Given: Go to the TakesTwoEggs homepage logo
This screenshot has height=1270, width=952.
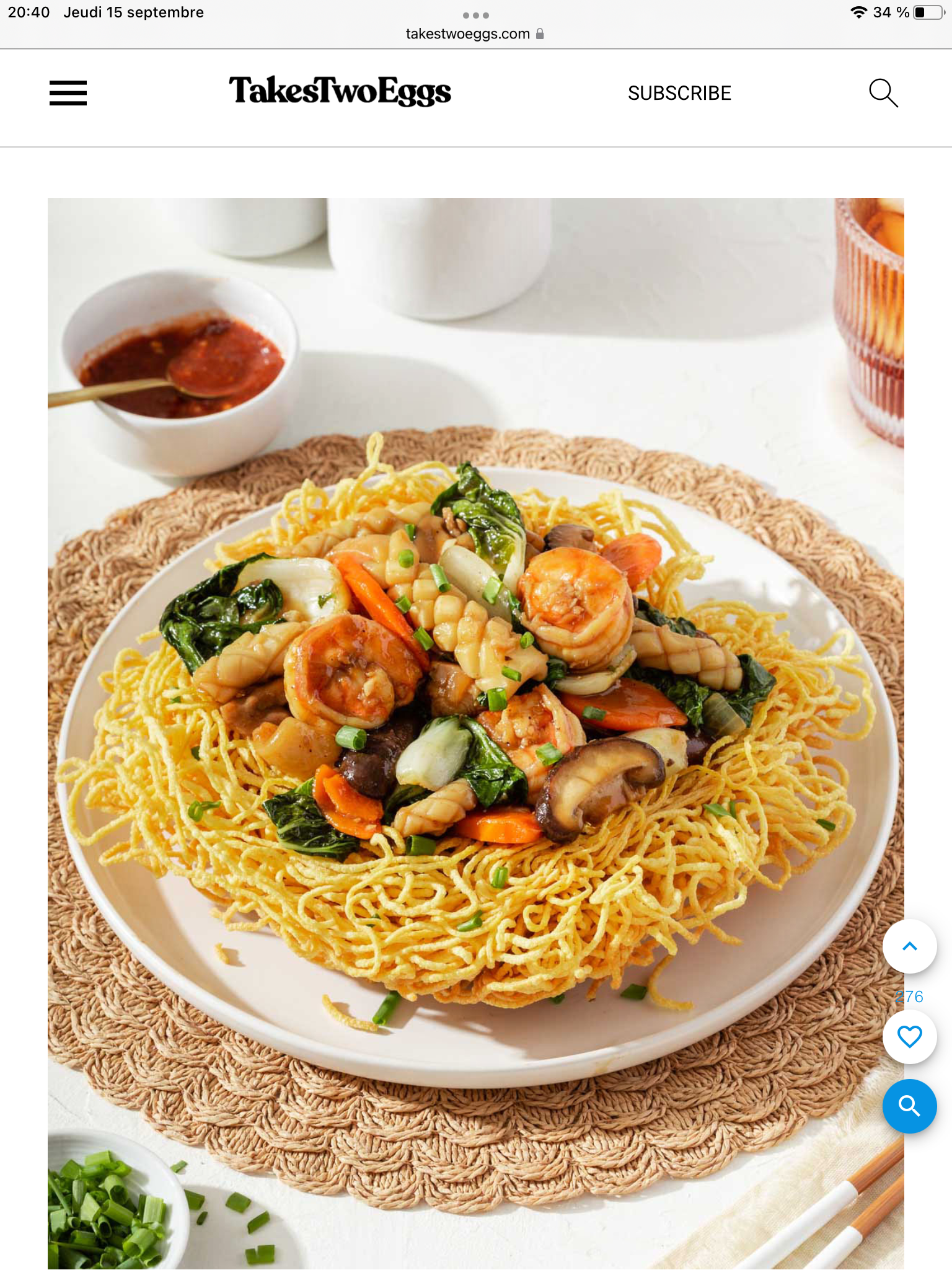Looking at the screenshot, I should pos(340,92).
